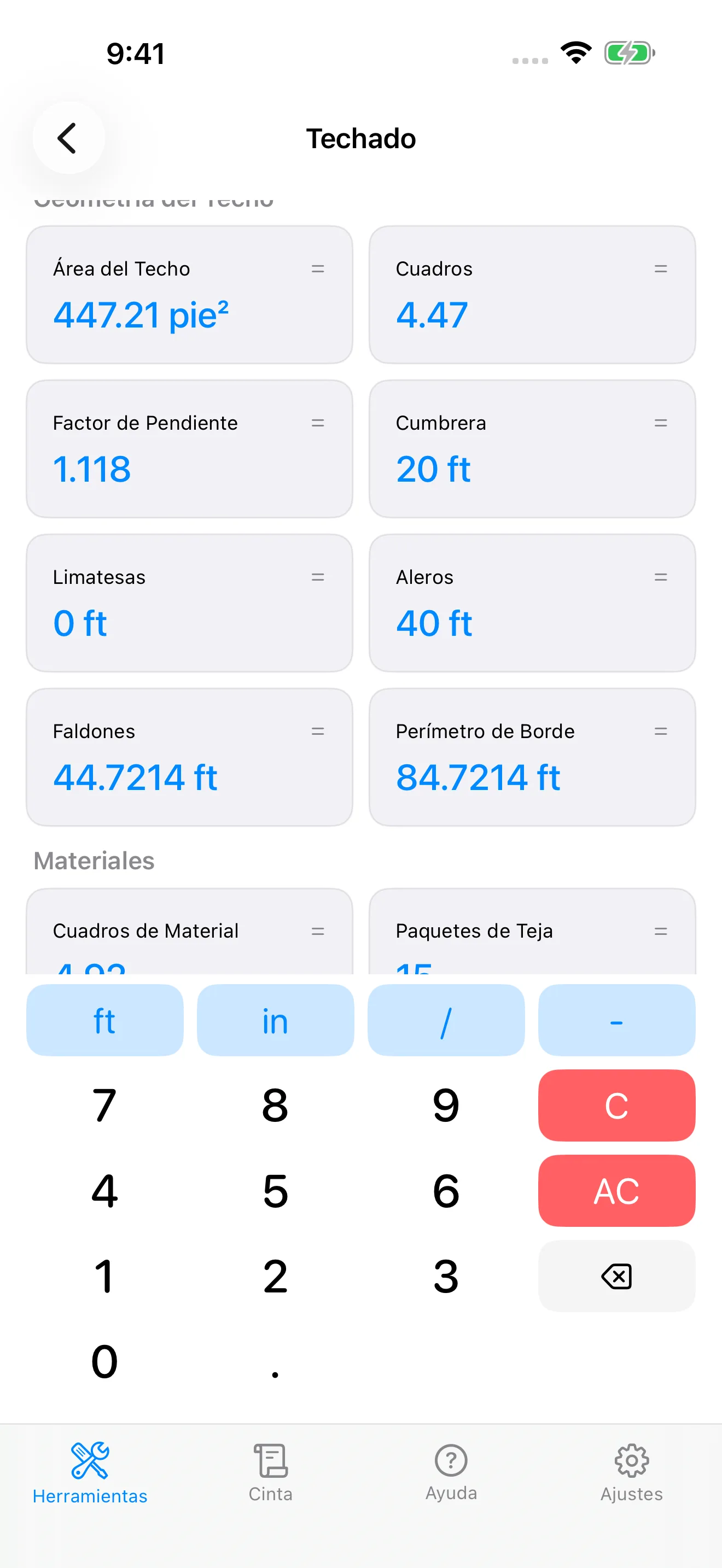The height and width of the screenshot is (1568, 722).
Task: Reset everything with the AC key
Action: (616, 1191)
